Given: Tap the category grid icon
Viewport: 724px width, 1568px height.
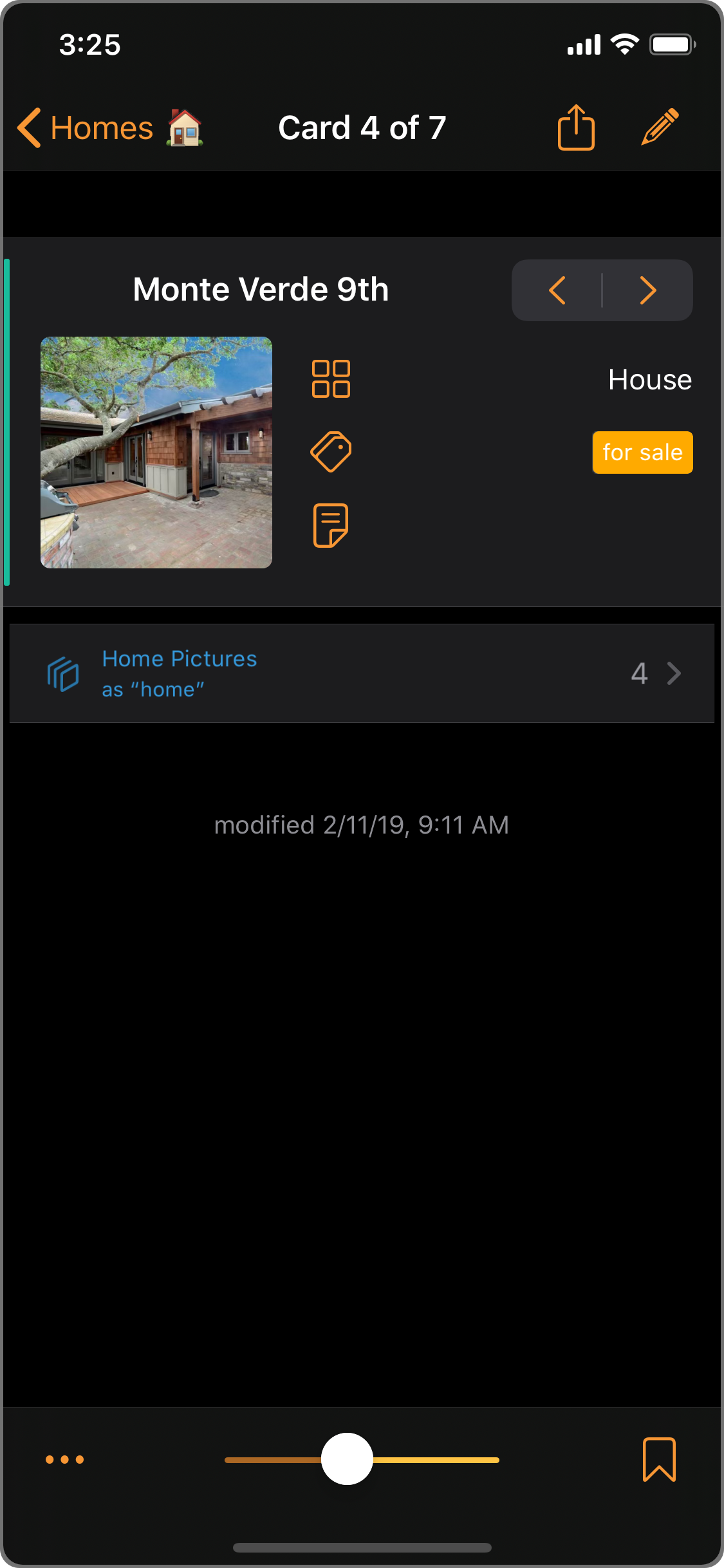Looking at the screenshot, I should (331, 378).
